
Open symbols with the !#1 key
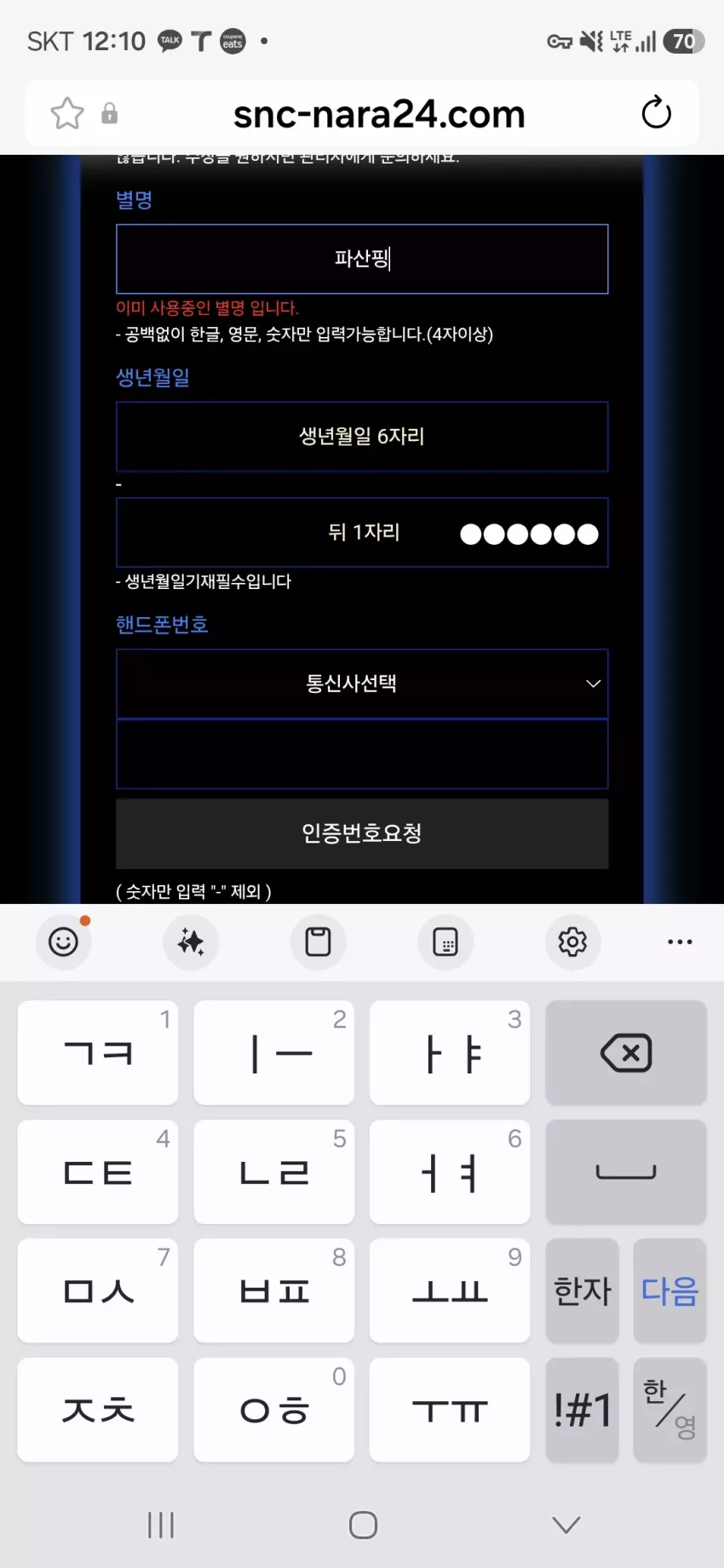pyautogui.click(x=583, y=1410)
